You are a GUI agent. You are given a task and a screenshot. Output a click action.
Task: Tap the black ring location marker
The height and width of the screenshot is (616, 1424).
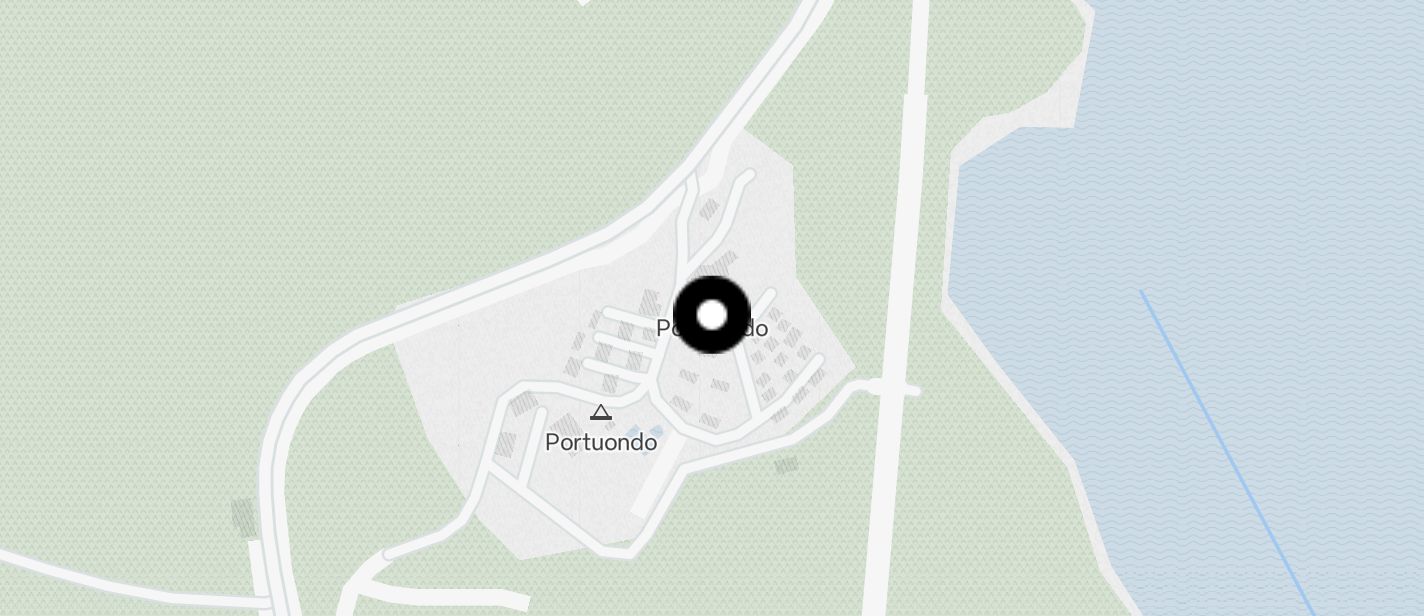coord(712,315)
